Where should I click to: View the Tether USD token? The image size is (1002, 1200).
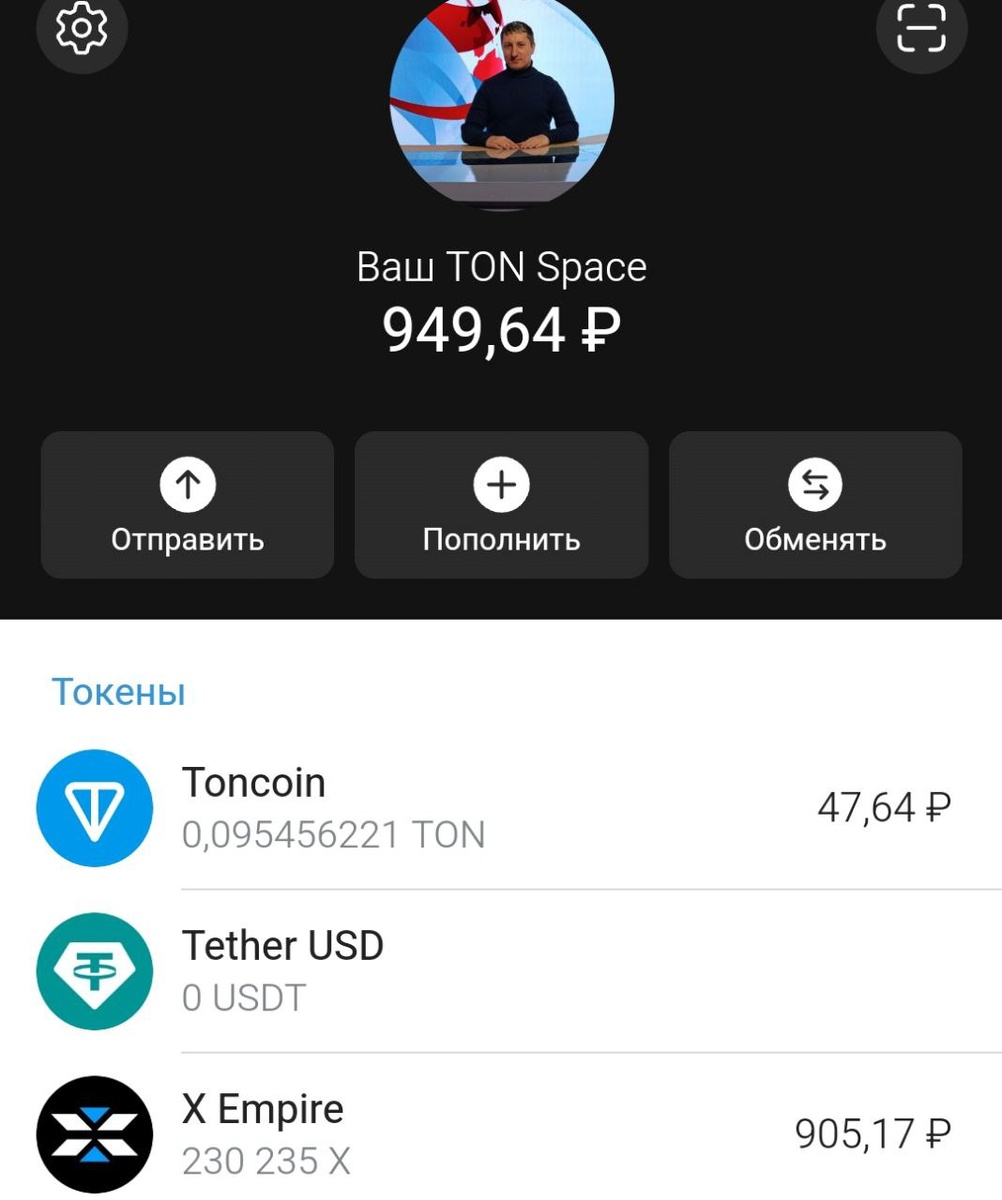click(500, 971)
